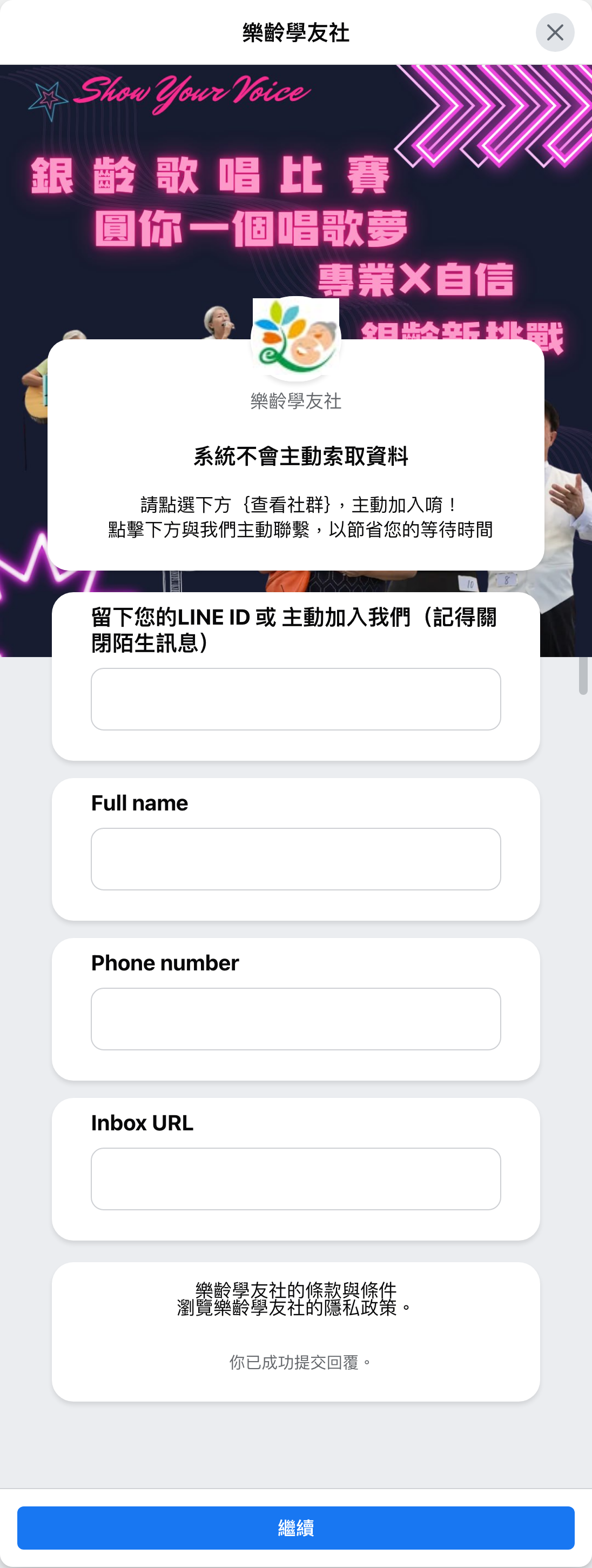Click the 系統不會主動索取資料 notice card

tap(295, 457)
